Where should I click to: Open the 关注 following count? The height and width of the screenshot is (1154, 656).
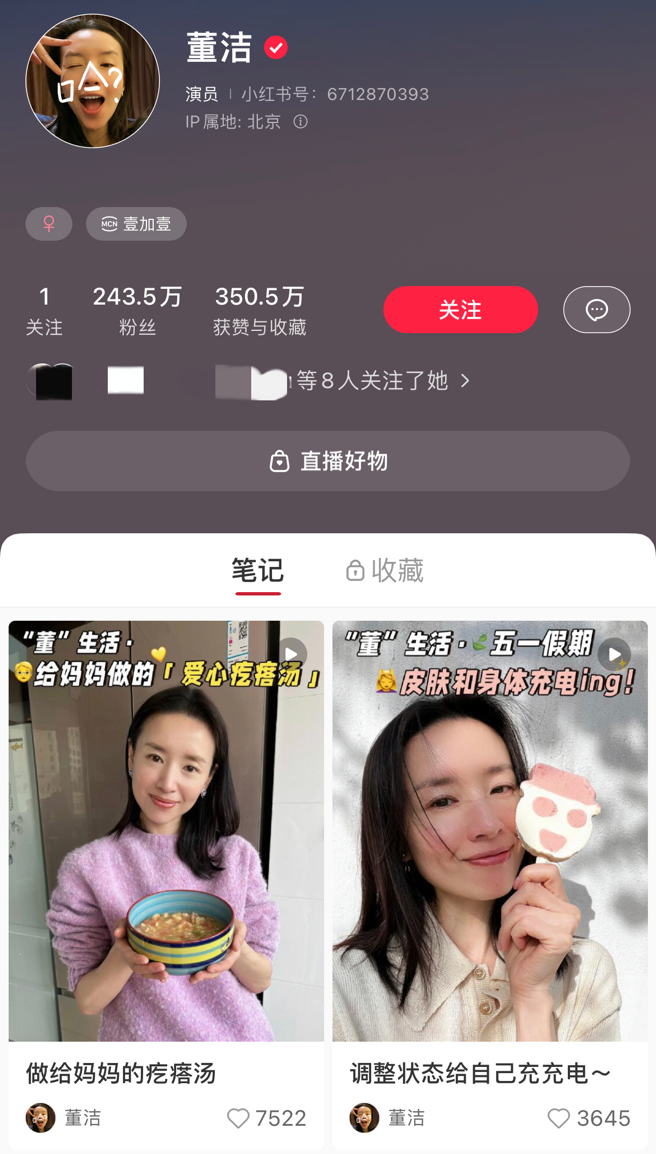click(x=44, y=310)
